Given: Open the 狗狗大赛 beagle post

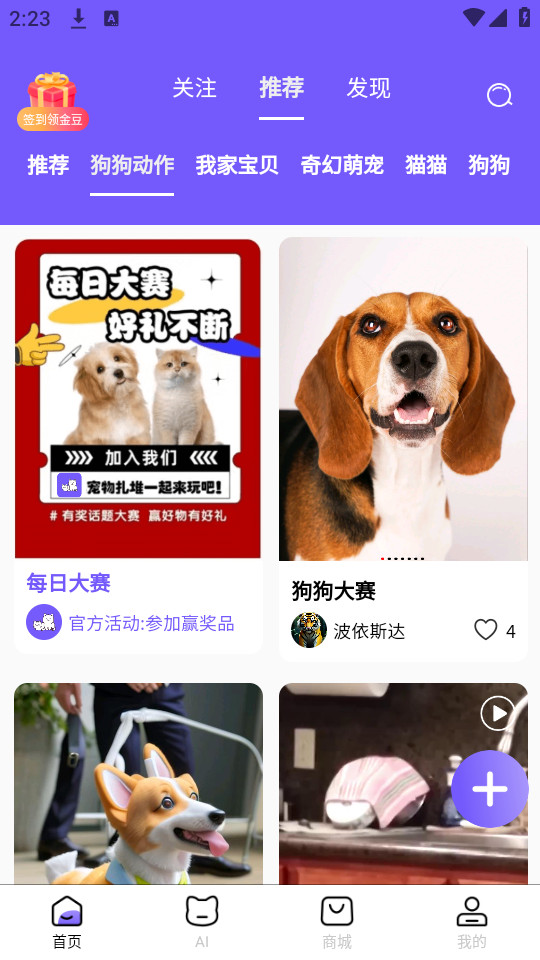Looking at the screenshot, I should (403, 449).
